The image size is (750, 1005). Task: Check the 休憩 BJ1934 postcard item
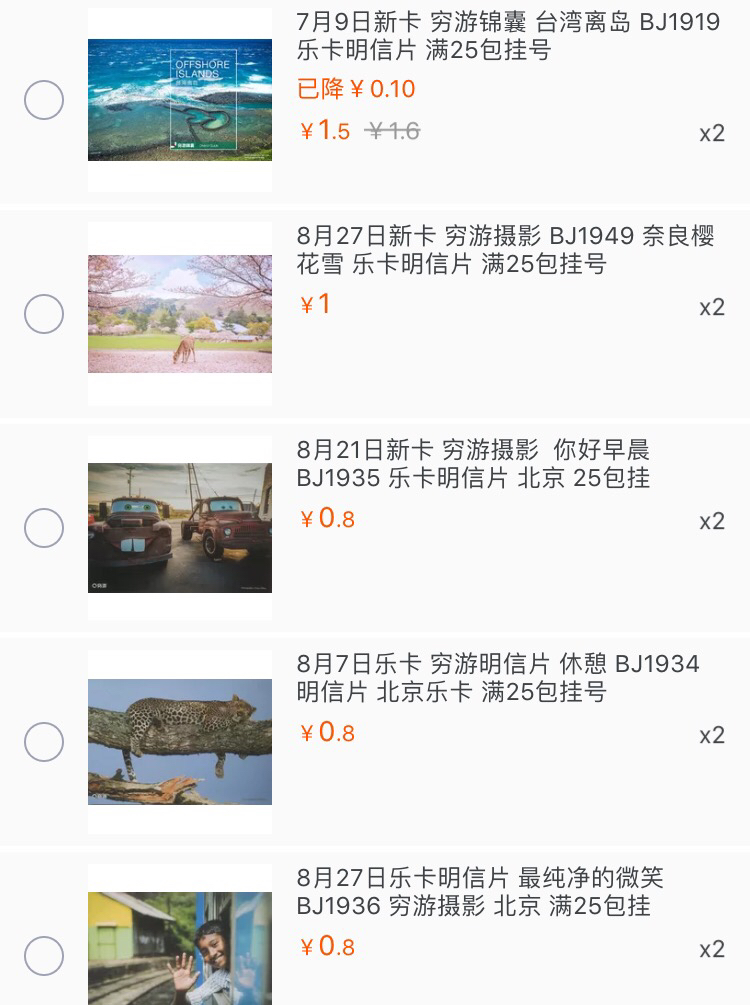click(x=44, y=742)
